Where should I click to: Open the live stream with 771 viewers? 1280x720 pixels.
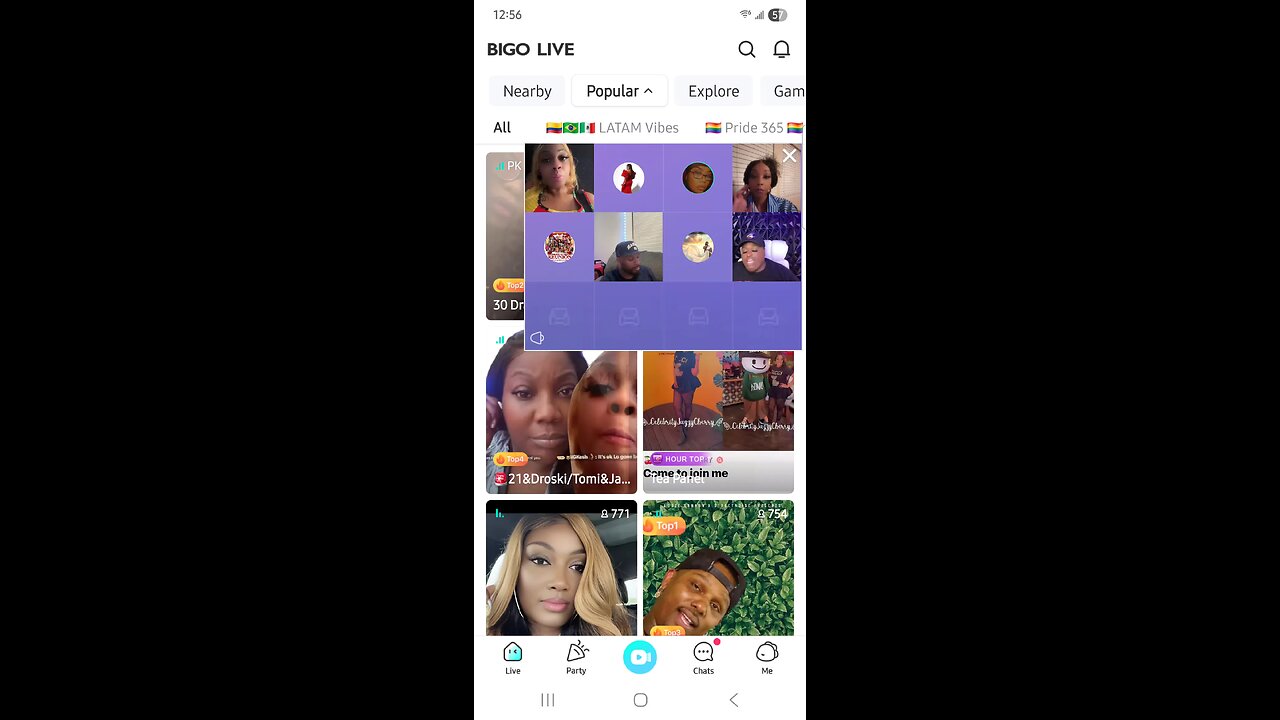[561, 568]
